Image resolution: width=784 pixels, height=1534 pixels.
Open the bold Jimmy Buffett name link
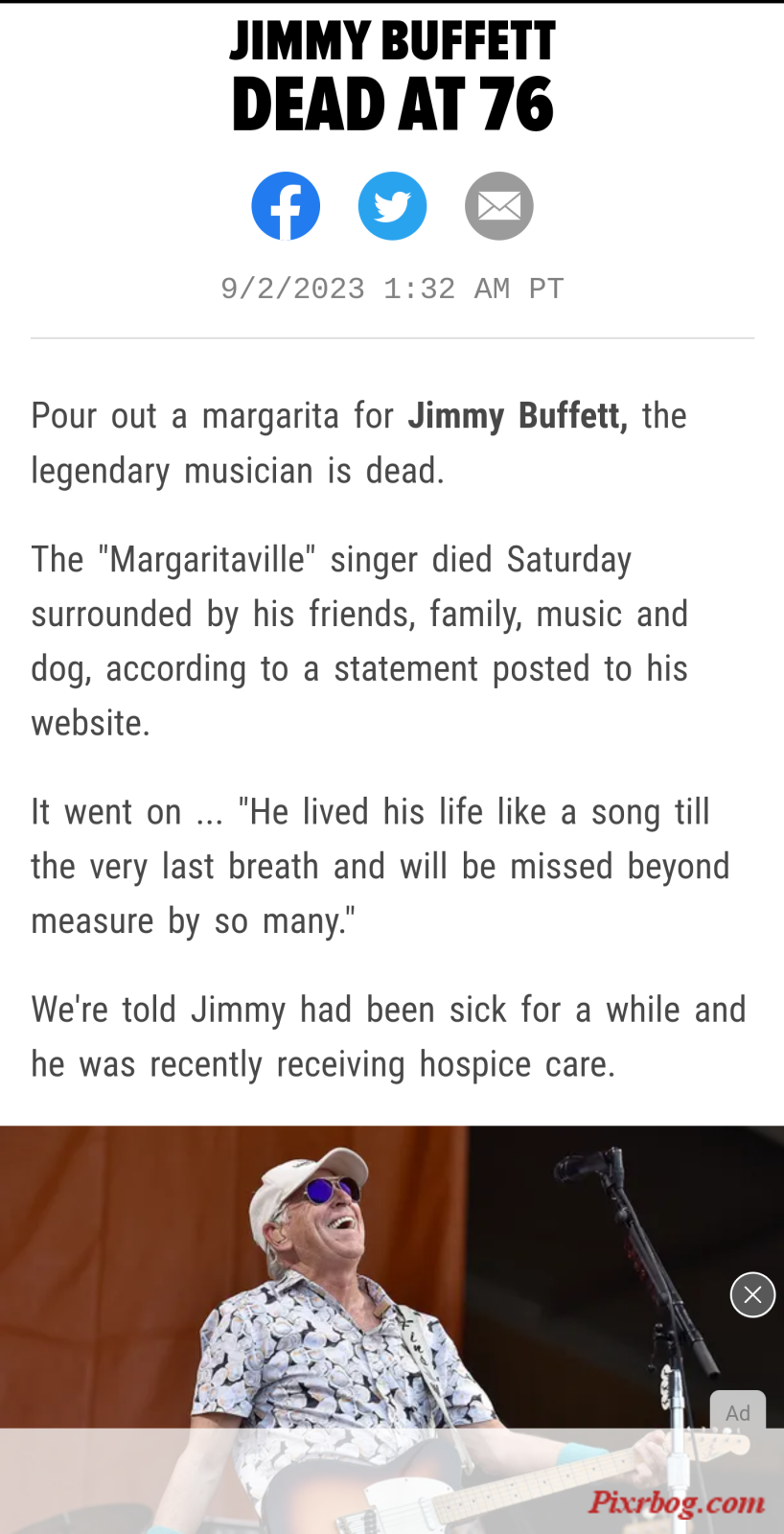518,416
